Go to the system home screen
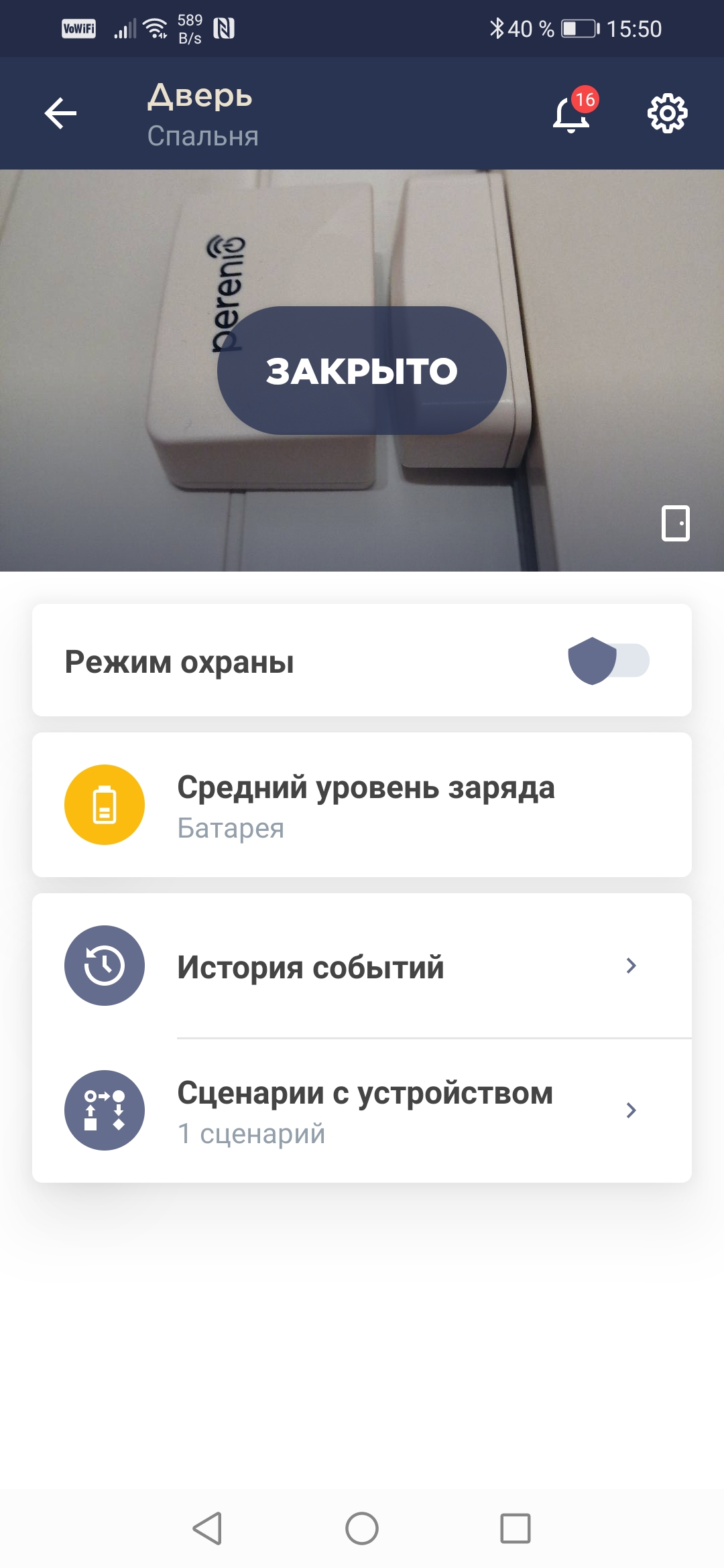This screenshot has height=1568, width=724. pyautogui.click(x=362, y=1528)
